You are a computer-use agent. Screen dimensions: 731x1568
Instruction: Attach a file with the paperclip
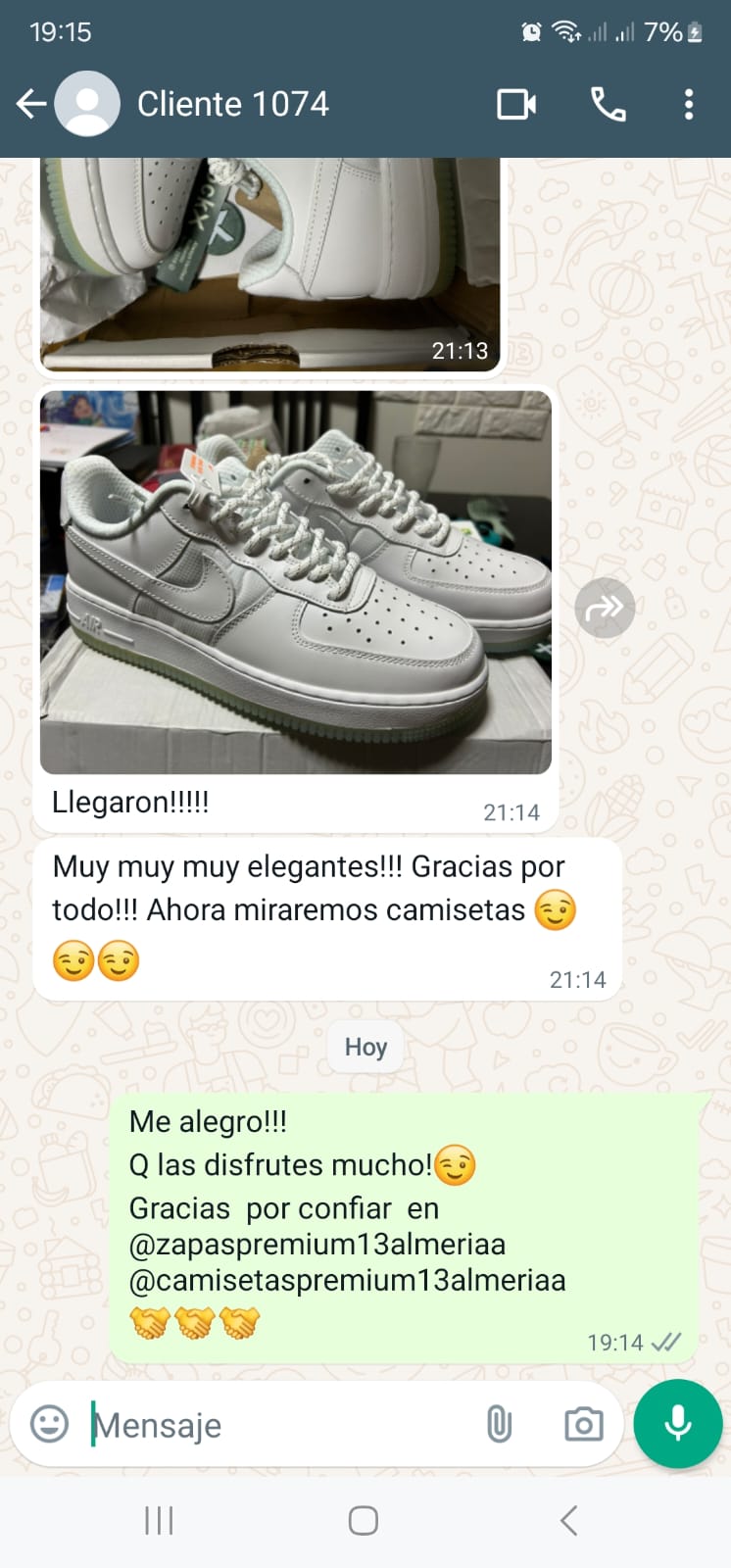[499, 1424]
